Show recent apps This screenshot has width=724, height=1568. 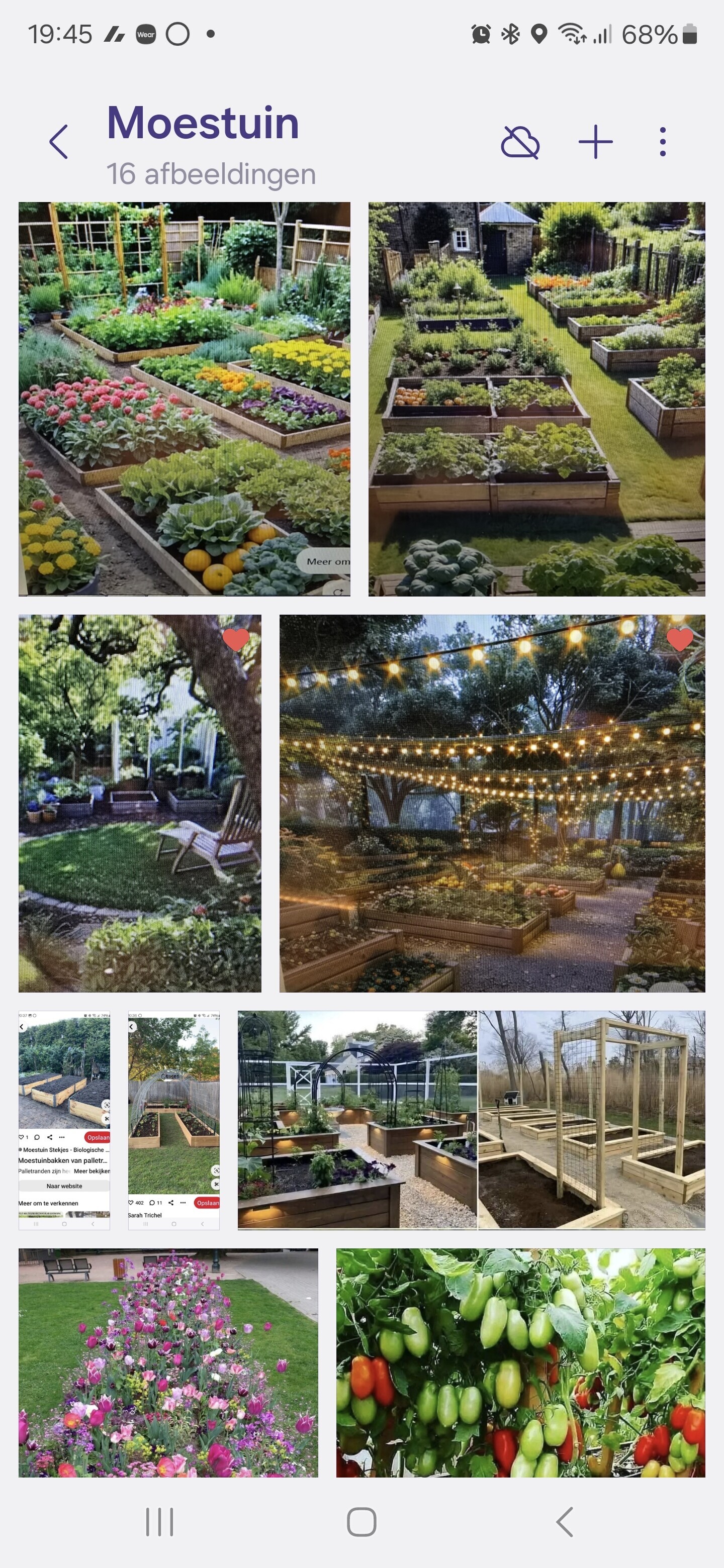[x=159, y=1522]
